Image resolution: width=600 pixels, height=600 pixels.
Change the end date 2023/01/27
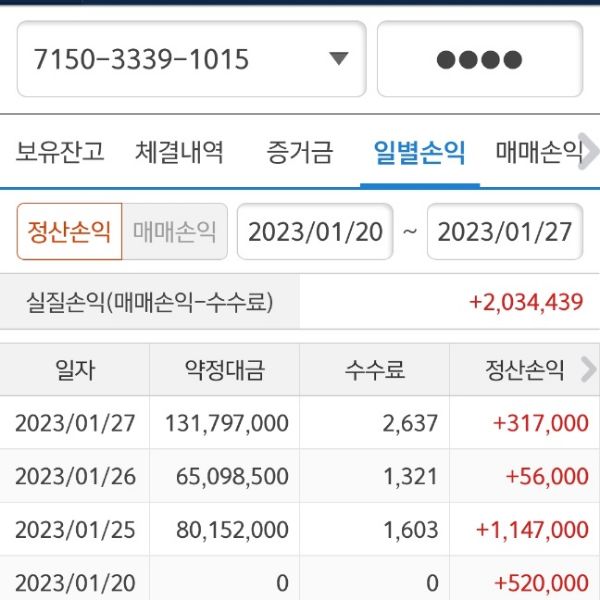pyautogui.click(x=505, y=232)
